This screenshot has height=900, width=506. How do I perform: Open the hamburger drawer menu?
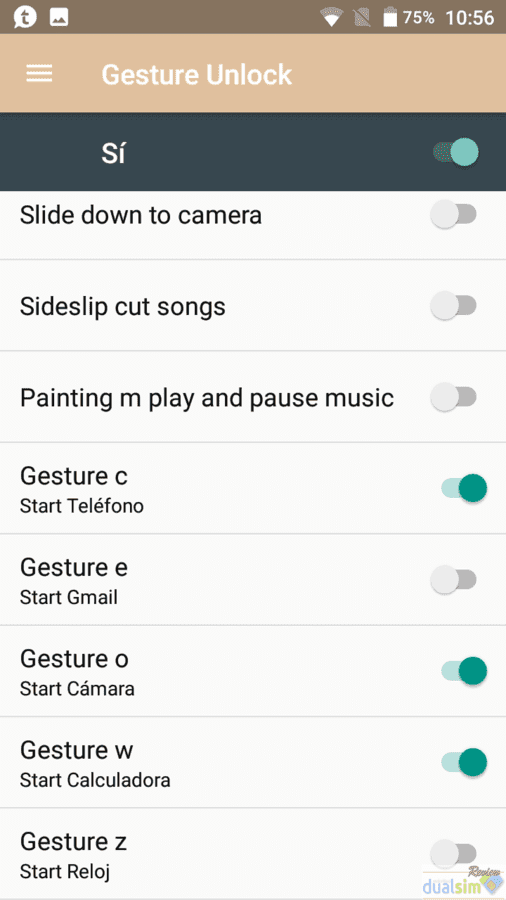pos(39,73)
